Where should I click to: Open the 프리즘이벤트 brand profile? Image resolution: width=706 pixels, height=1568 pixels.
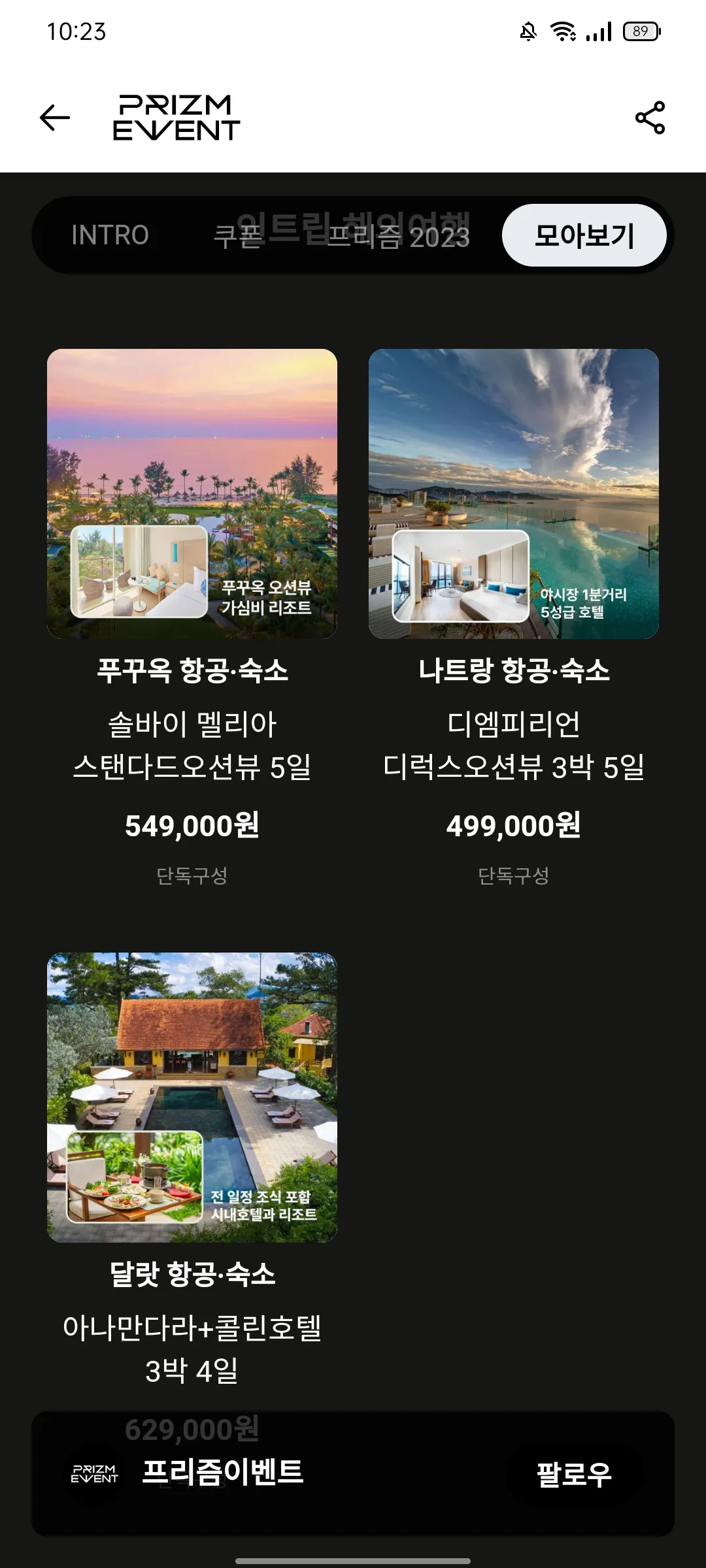222,1473
